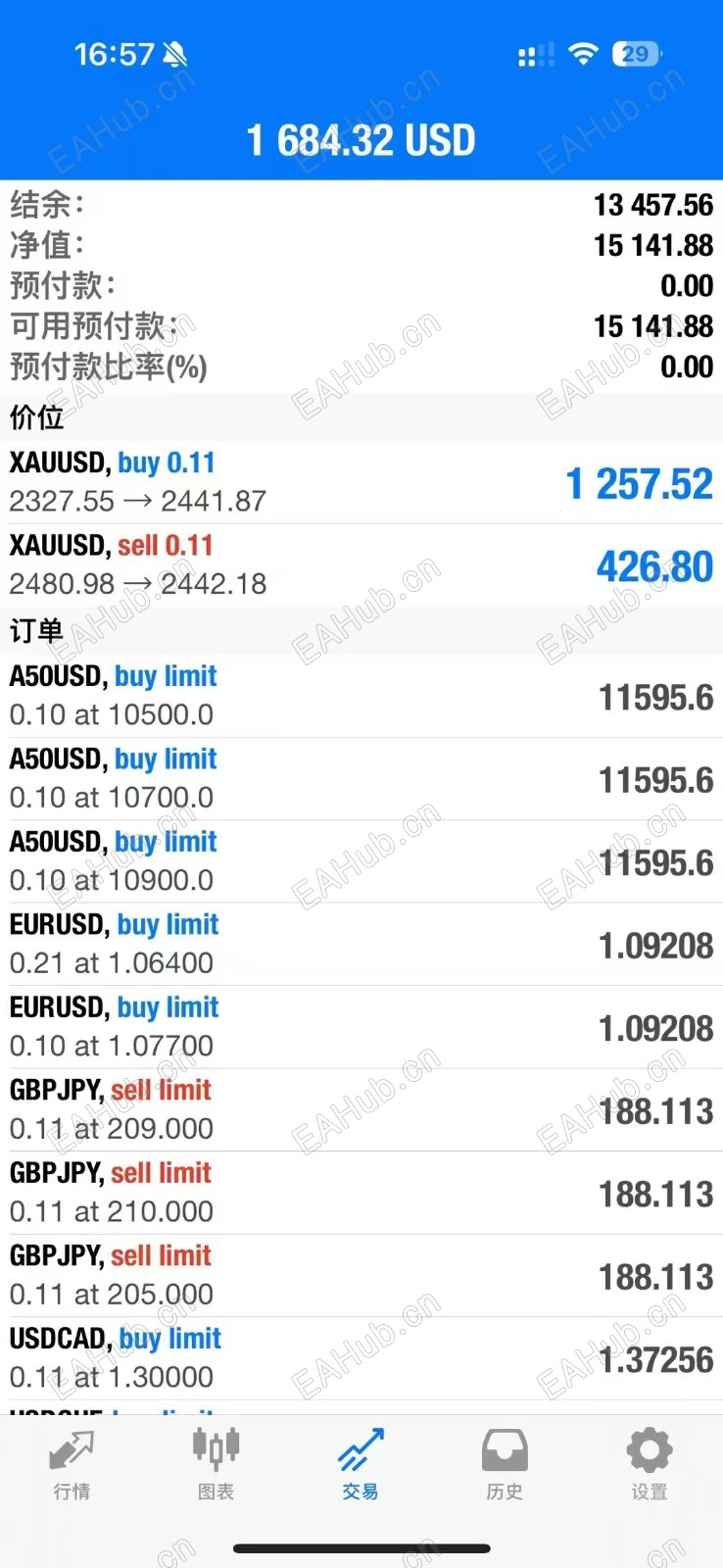This screenshot has width=723, height=1568.
Task: Open A50USD buy limit at 10500.0
Action: click(x=361, y=696)
